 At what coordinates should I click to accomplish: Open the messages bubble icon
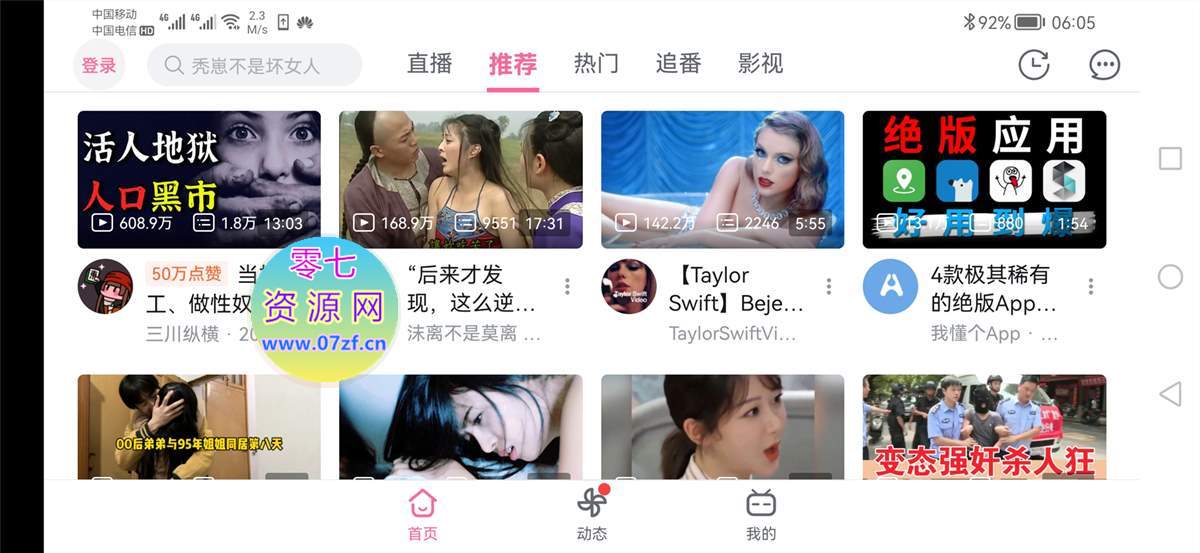click(1104, 65)
